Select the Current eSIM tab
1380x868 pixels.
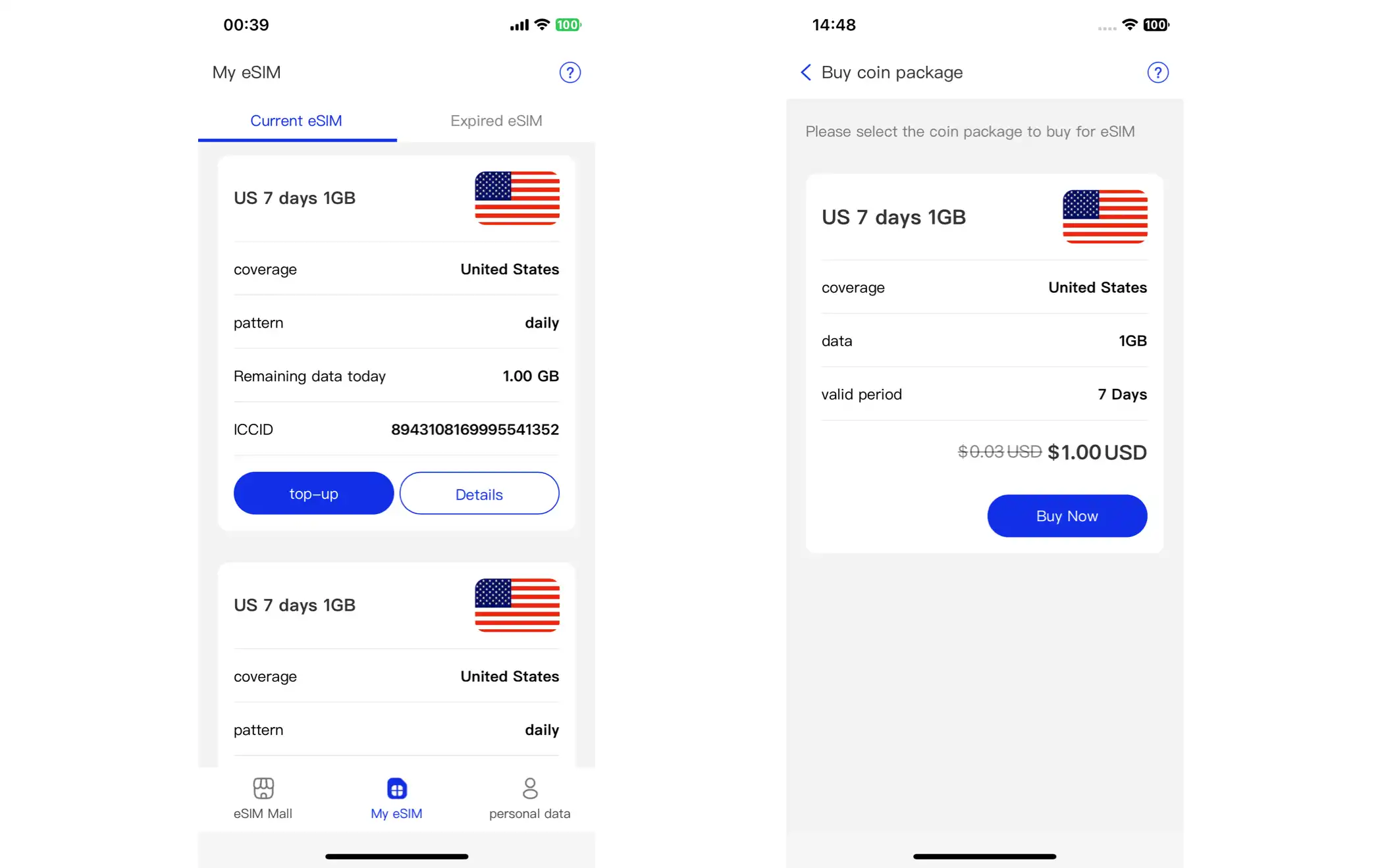pos(296,121)
